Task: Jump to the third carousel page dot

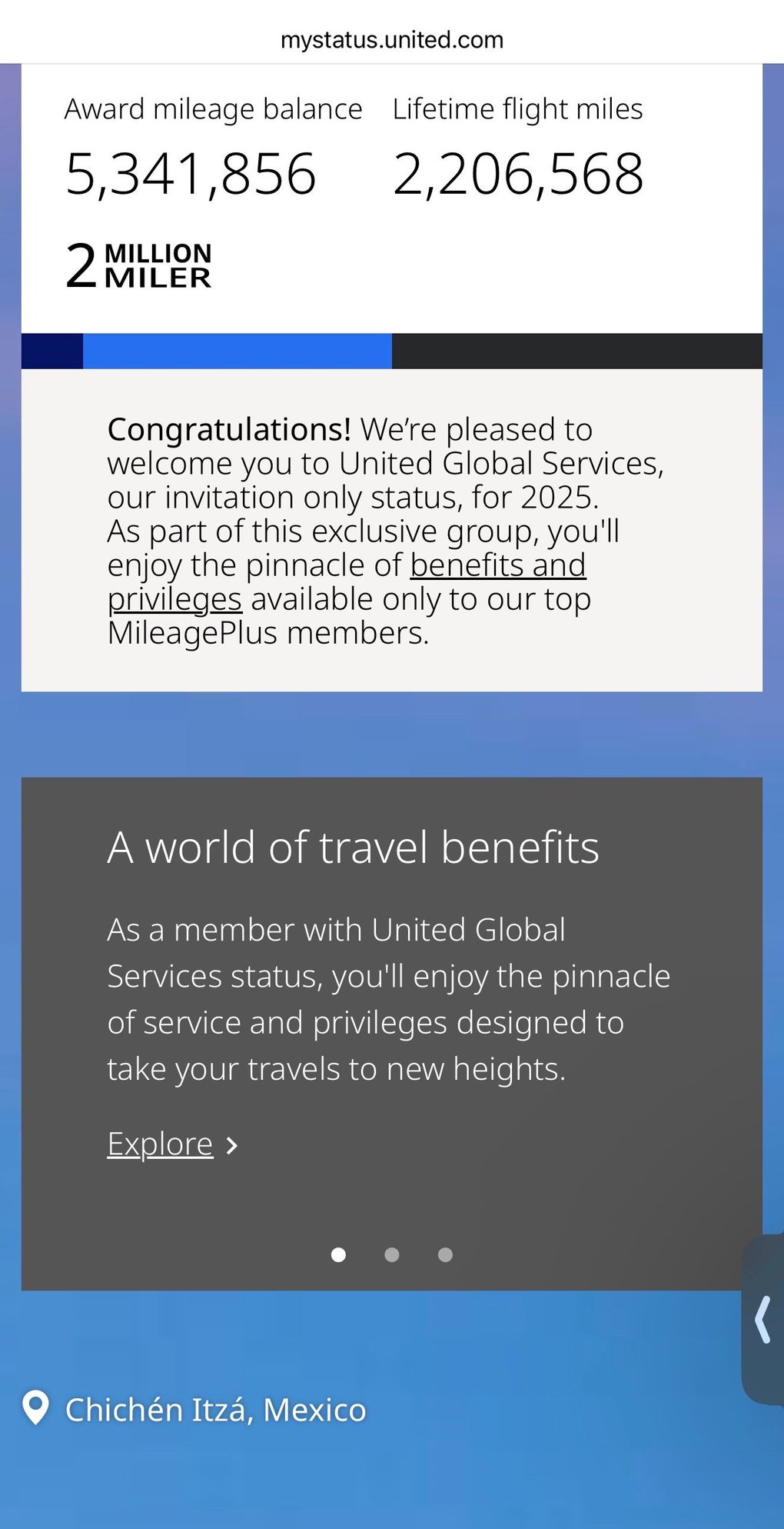Action: (445, 1255)
